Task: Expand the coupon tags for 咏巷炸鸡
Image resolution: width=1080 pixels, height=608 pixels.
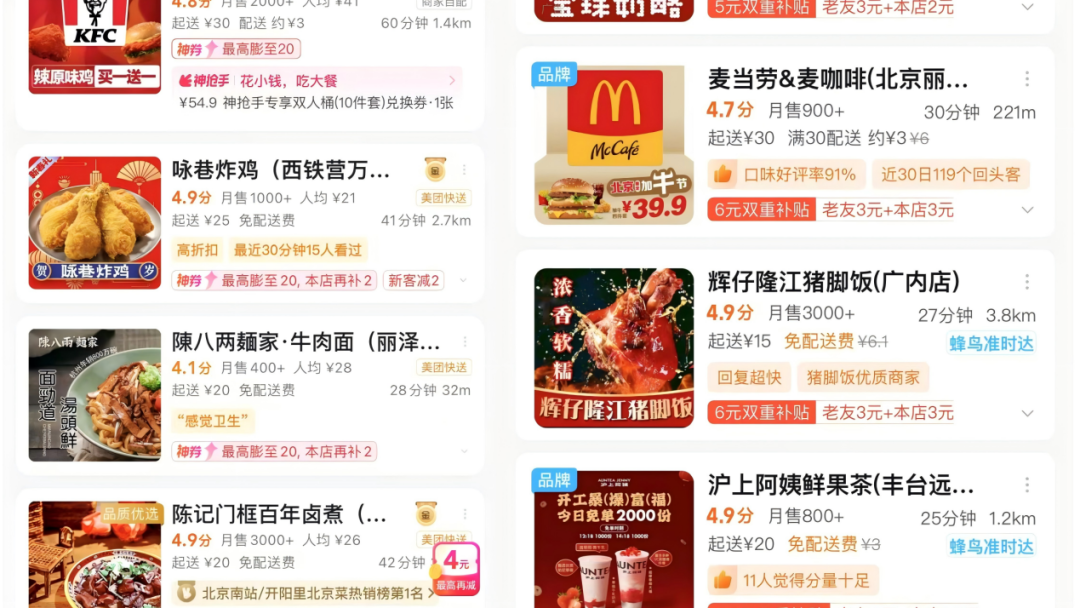Action: pyautogui.click(x=461, y=281)
